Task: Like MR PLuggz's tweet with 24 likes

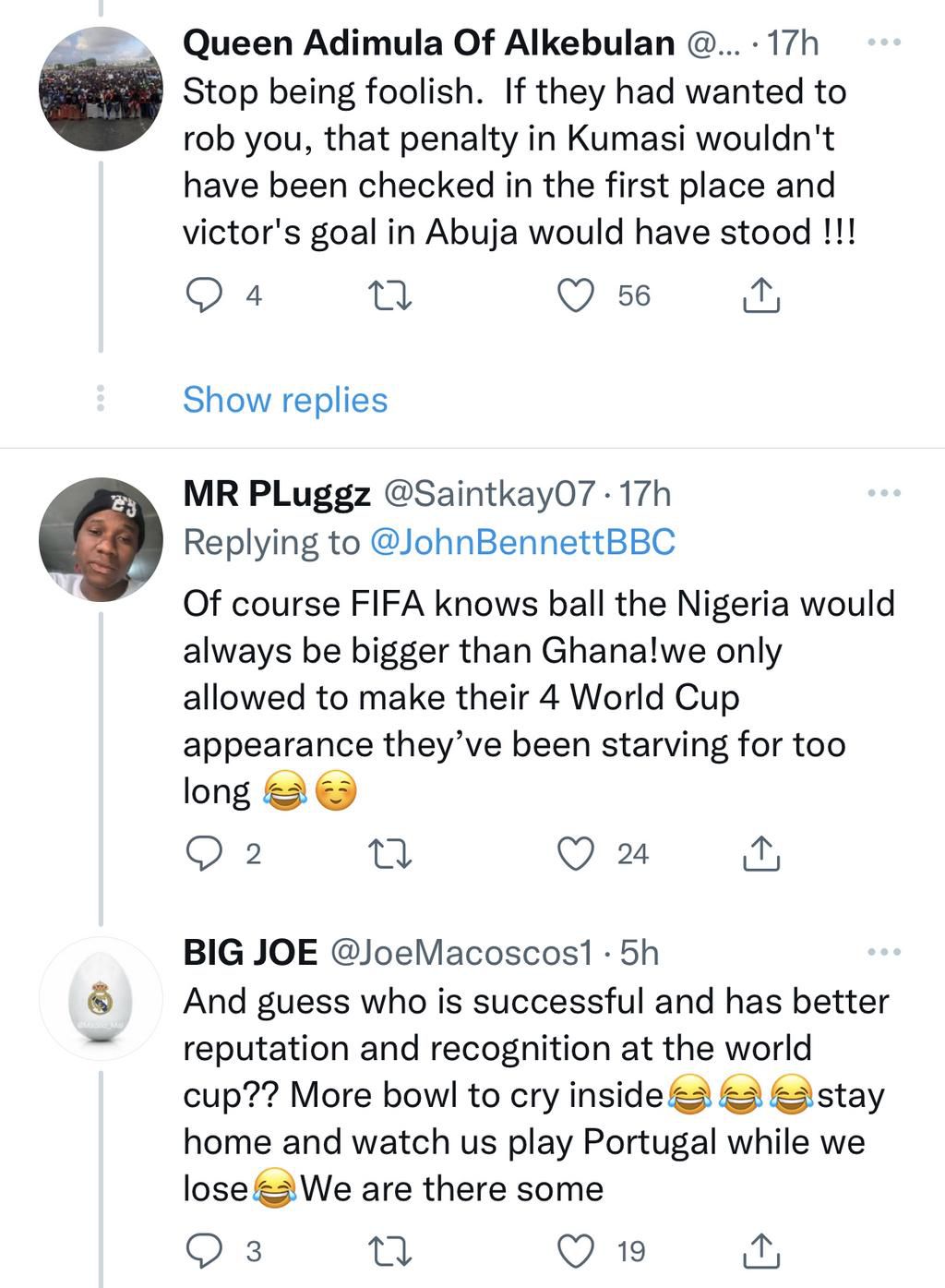Action: click(x=580, y=854)
